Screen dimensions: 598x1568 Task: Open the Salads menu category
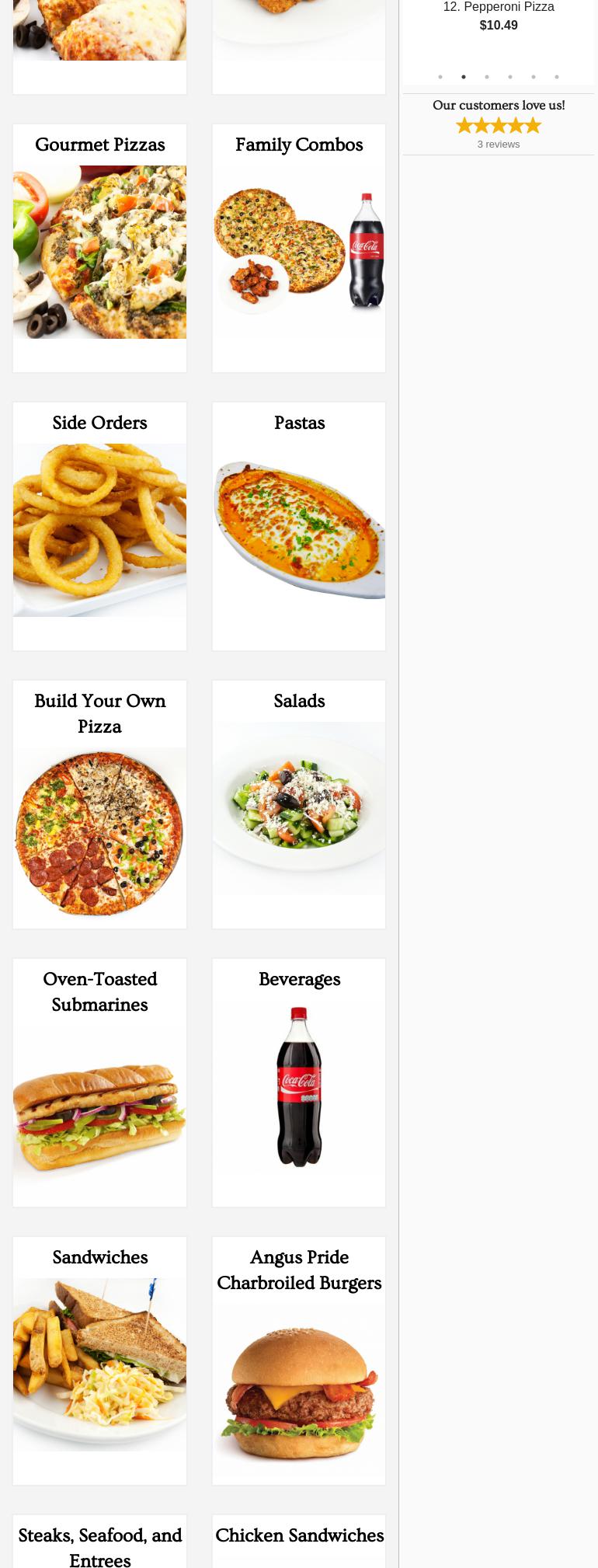point(299,701)
